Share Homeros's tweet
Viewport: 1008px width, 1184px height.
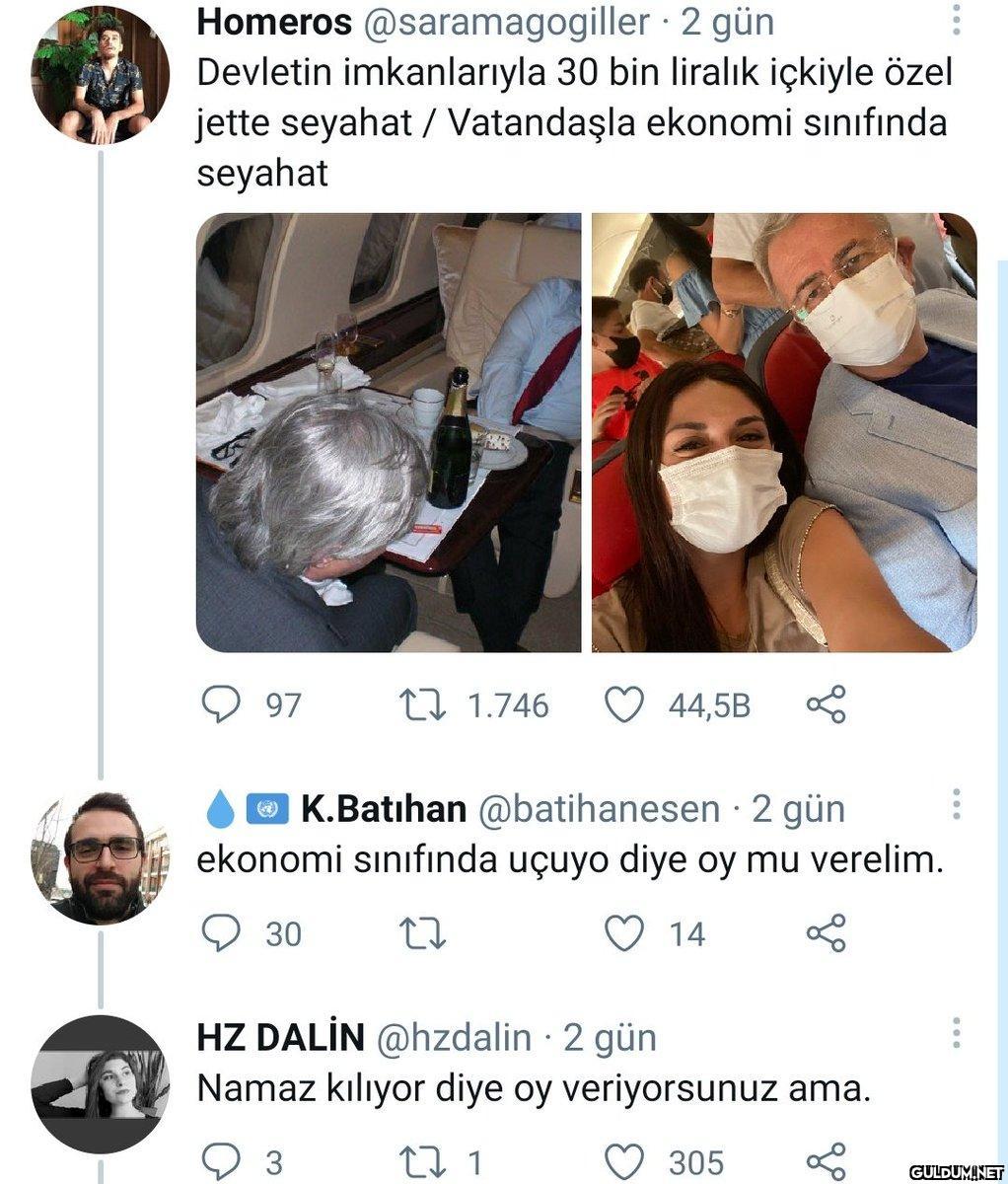pos(827,705)
